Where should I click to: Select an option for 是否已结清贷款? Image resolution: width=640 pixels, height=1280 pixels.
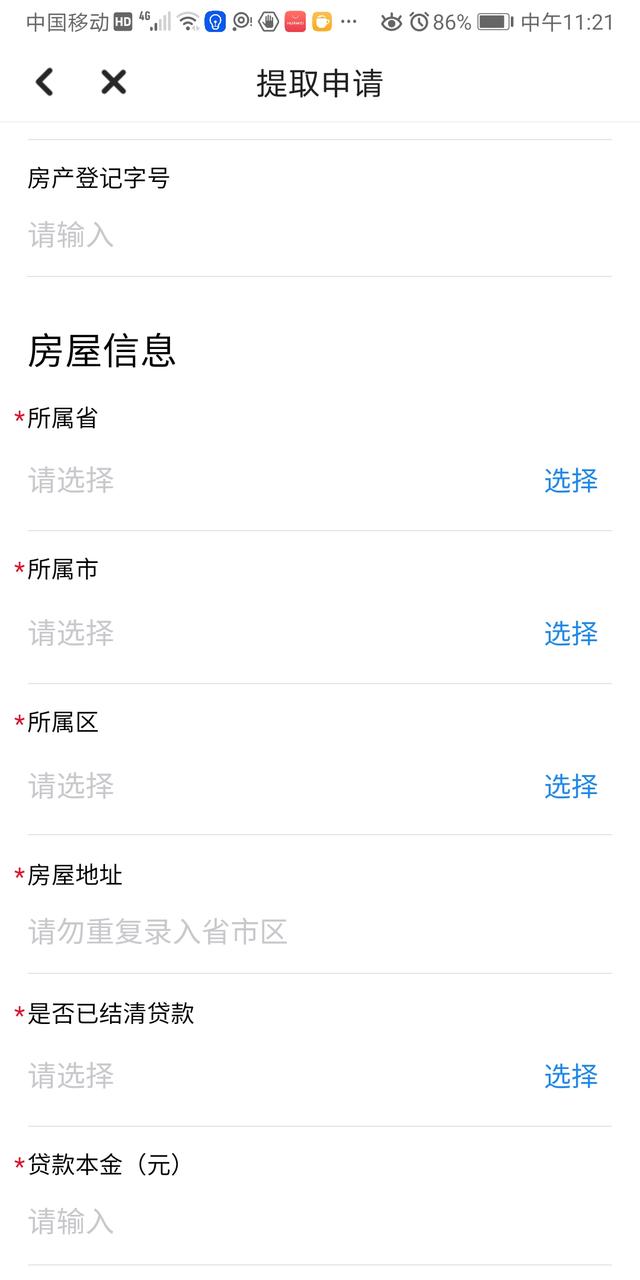570,1076
